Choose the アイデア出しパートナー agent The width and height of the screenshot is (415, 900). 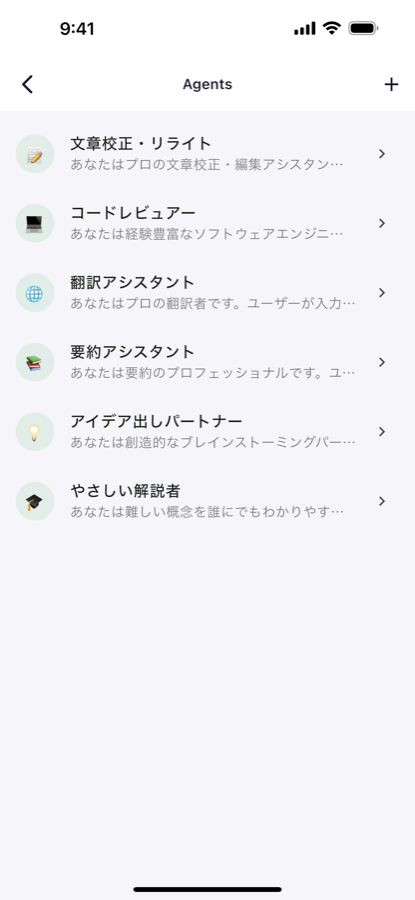click(x=207, y=432)
